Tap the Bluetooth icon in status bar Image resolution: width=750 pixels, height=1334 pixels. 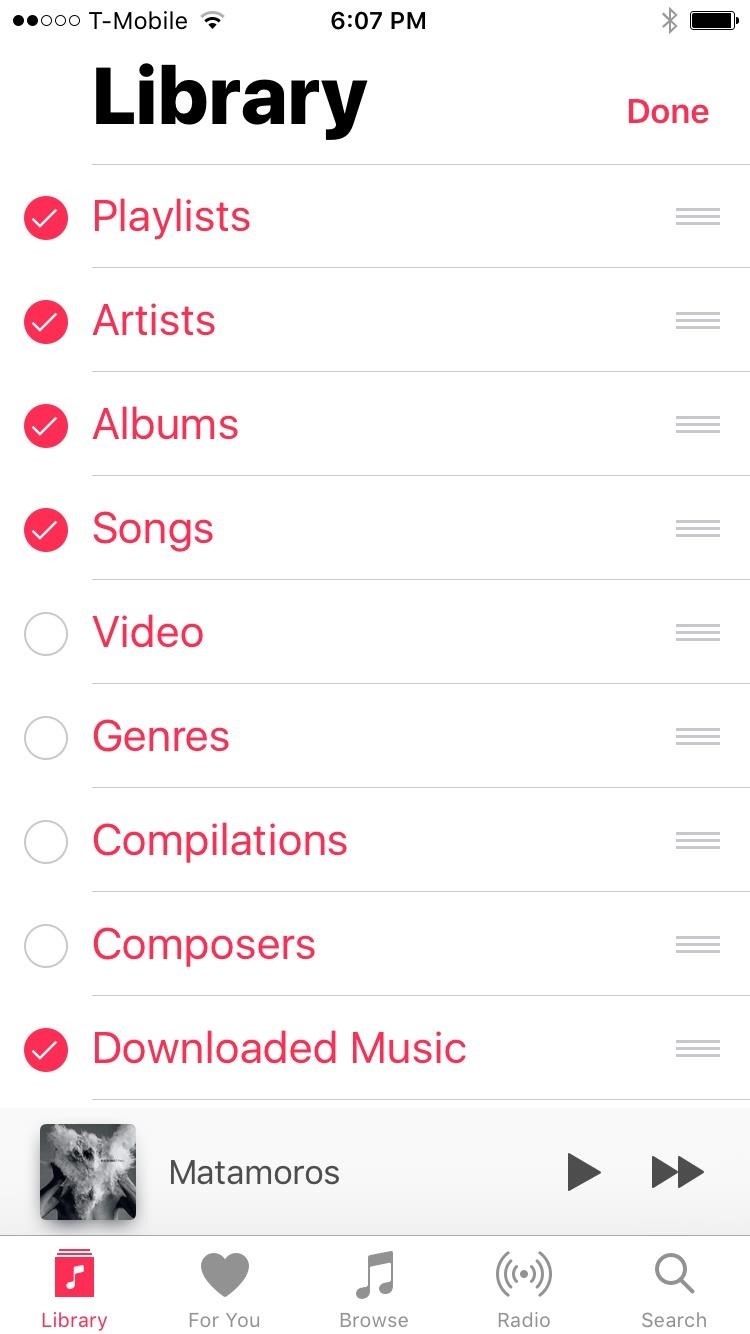click(x=669, y=20)
